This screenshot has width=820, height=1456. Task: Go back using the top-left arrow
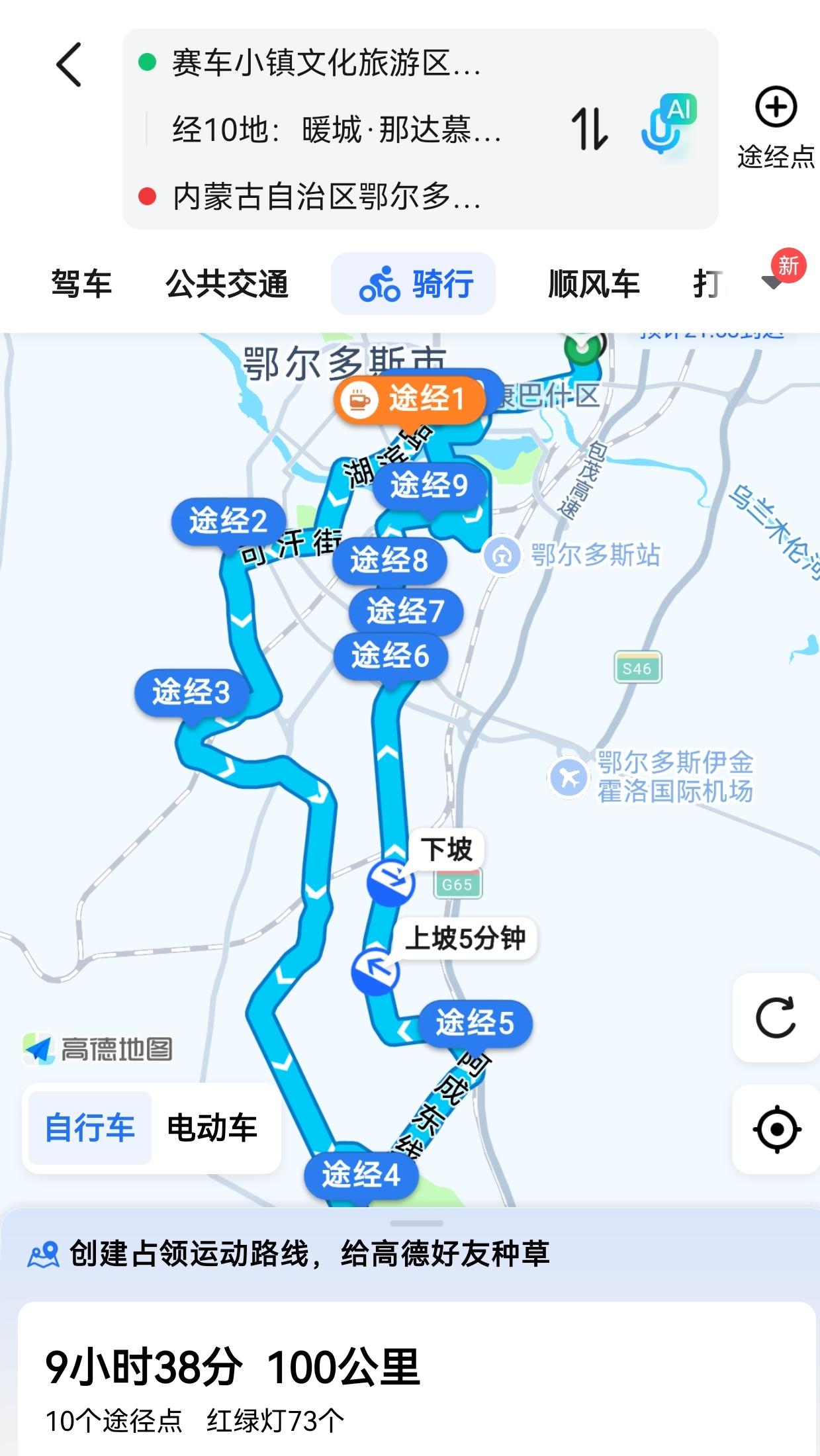pyautogui.click(x=69, y=65)
